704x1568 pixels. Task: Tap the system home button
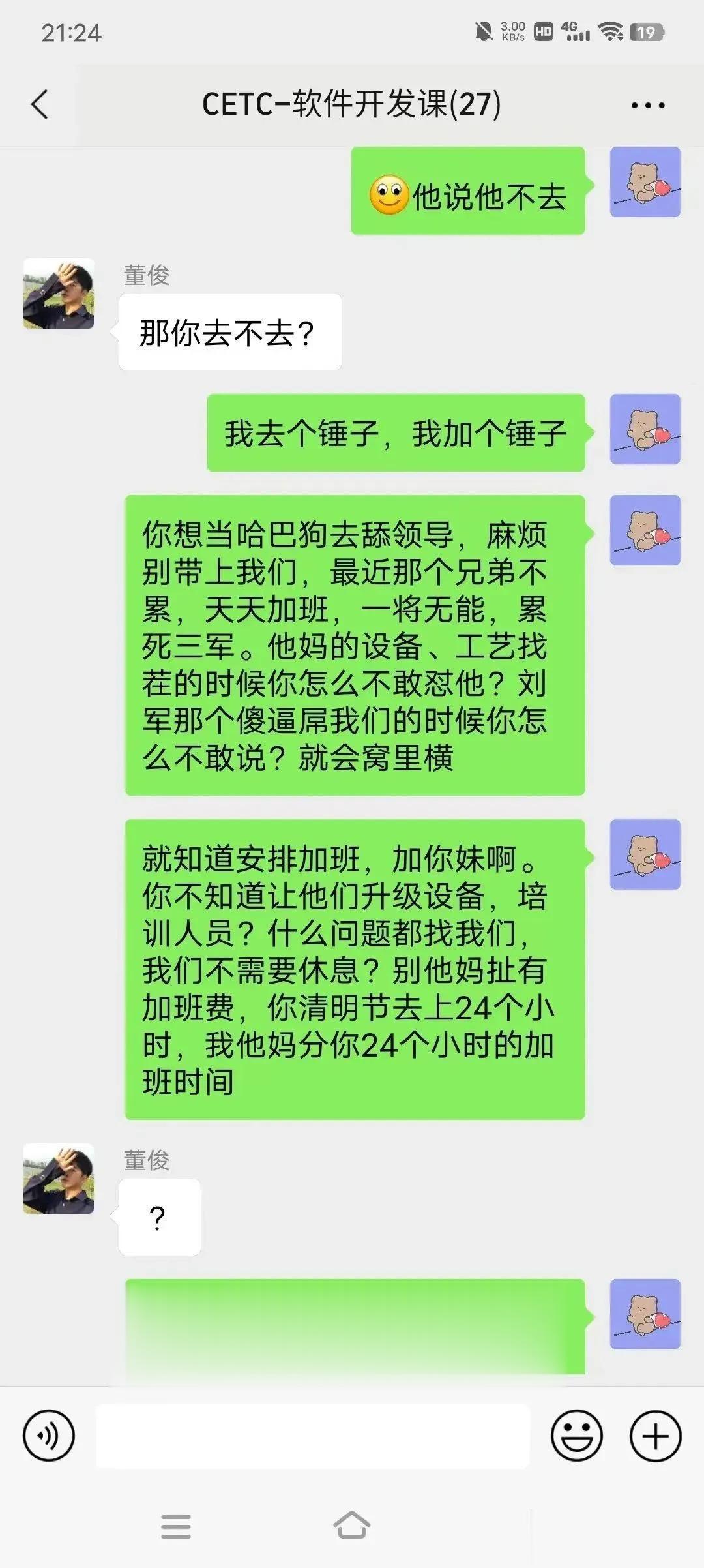tap(351, 1526)
